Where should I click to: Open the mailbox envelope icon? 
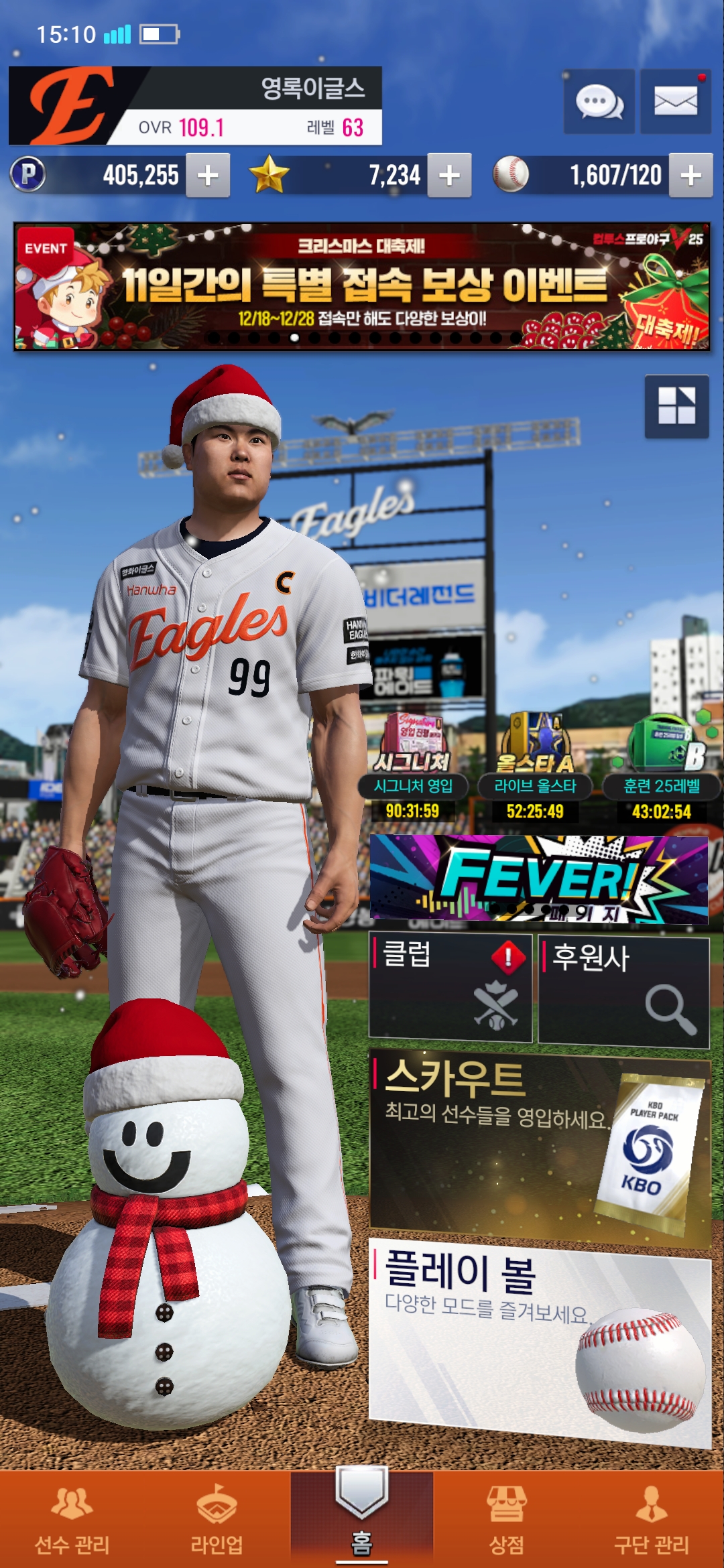675,103
